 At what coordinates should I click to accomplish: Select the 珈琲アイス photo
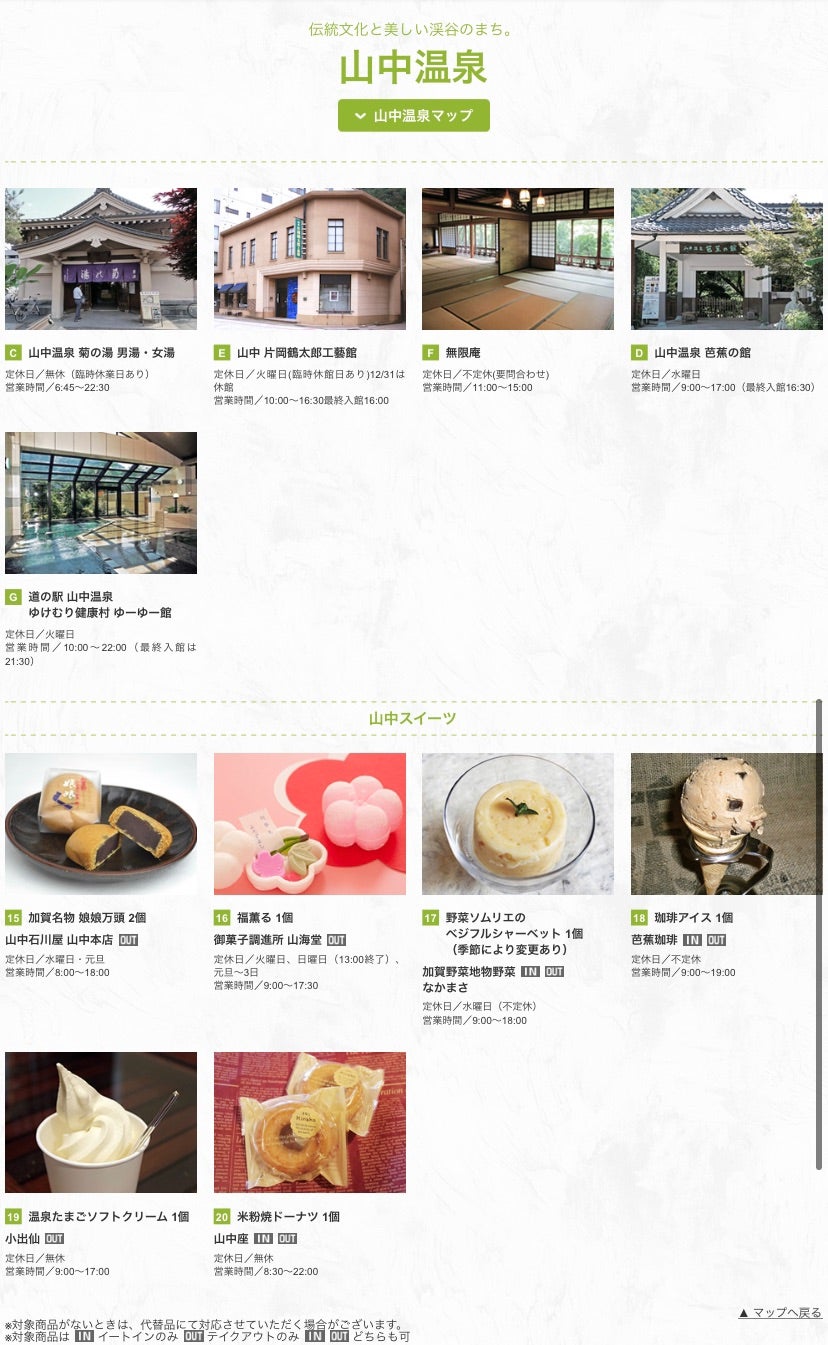click(x=727, y=824)
